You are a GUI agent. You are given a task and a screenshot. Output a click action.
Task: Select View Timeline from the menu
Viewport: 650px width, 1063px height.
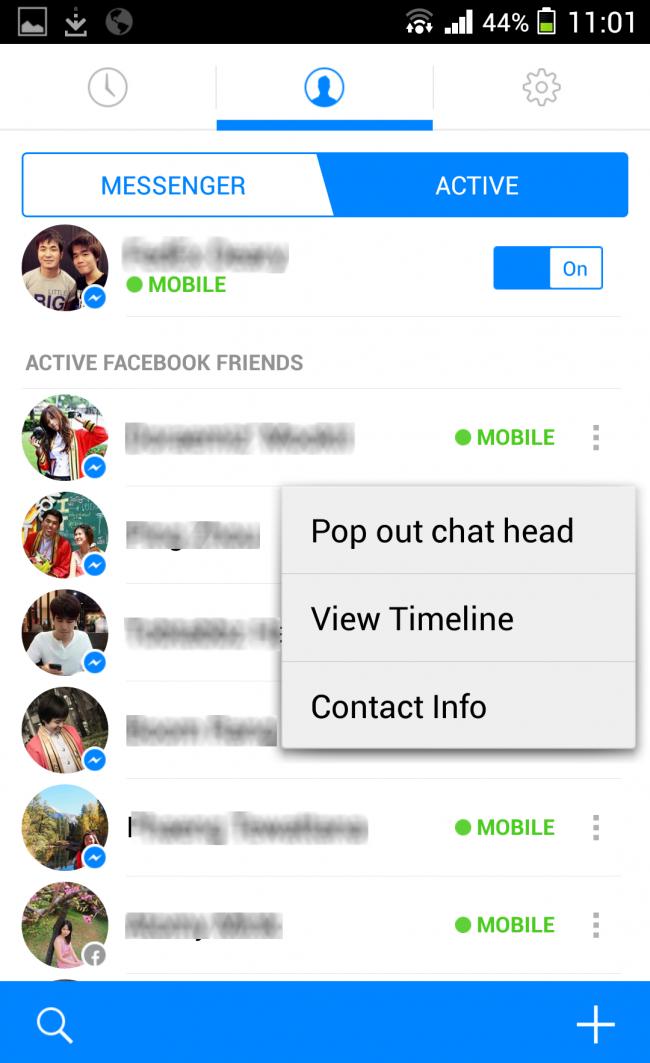click(413, 619)
